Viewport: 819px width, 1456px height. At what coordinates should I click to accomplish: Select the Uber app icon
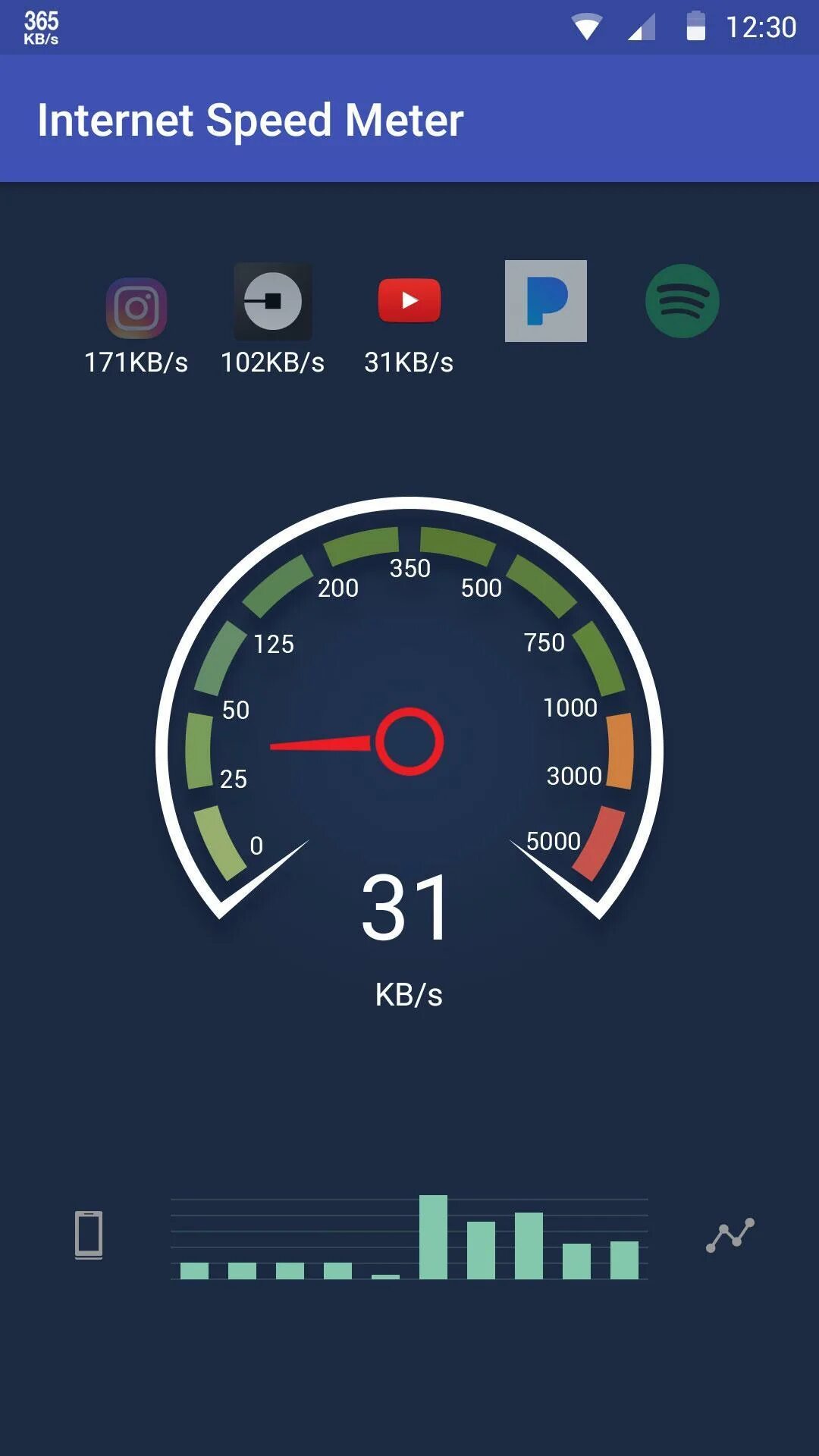(x=273, y=301)
